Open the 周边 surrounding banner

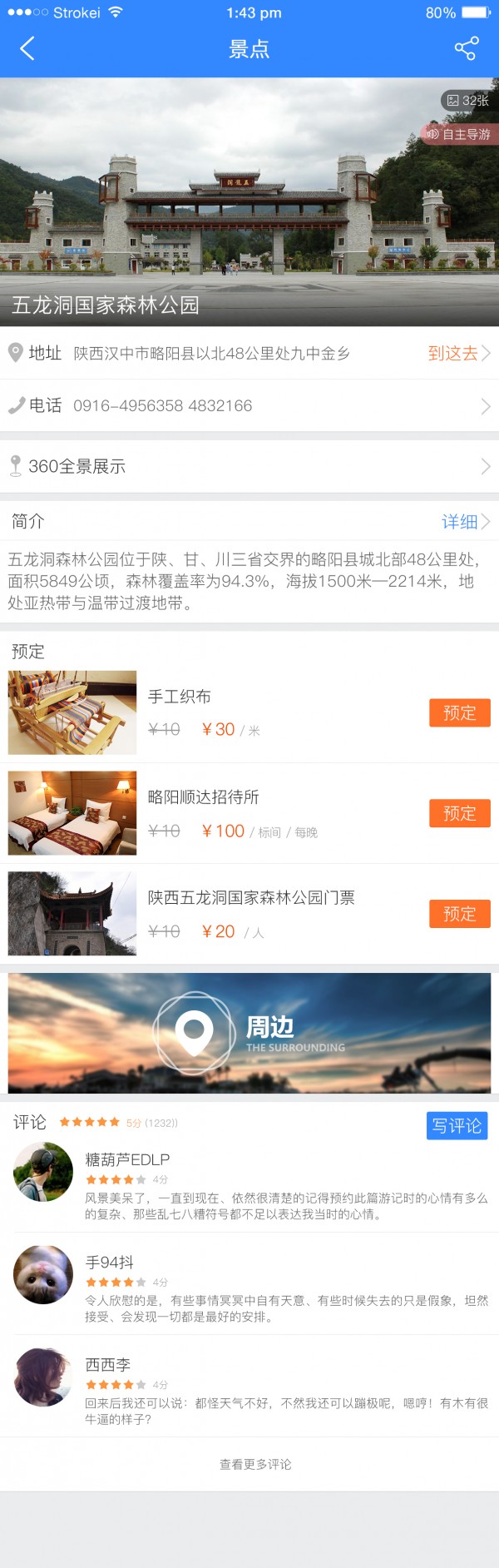point(249,1033)
